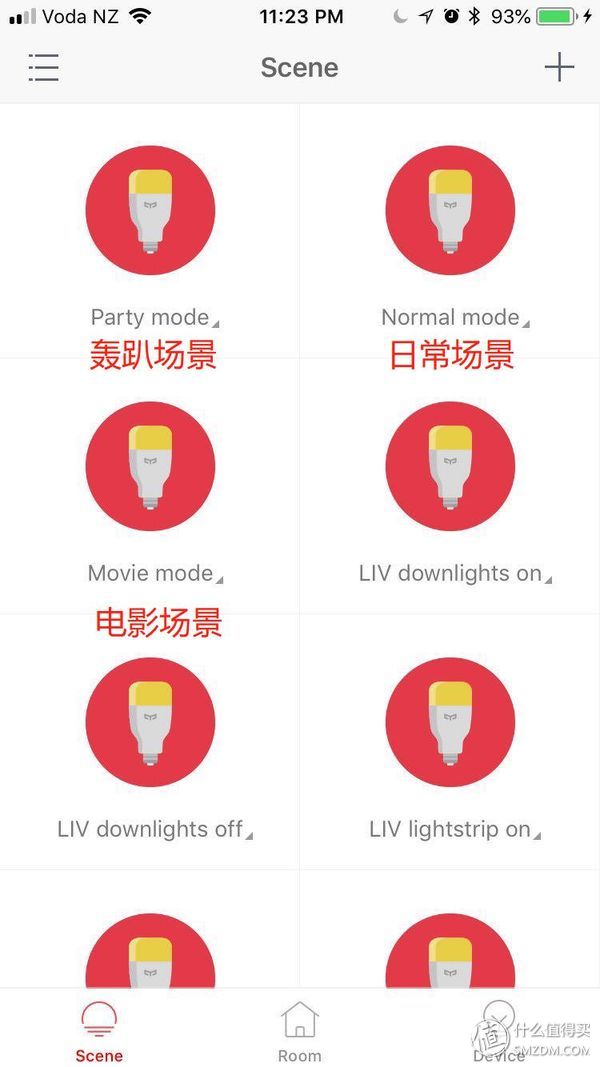Screen dimensions: 600x1067
Task: Switch to the Device tab
Action: tap(499, 1031)
